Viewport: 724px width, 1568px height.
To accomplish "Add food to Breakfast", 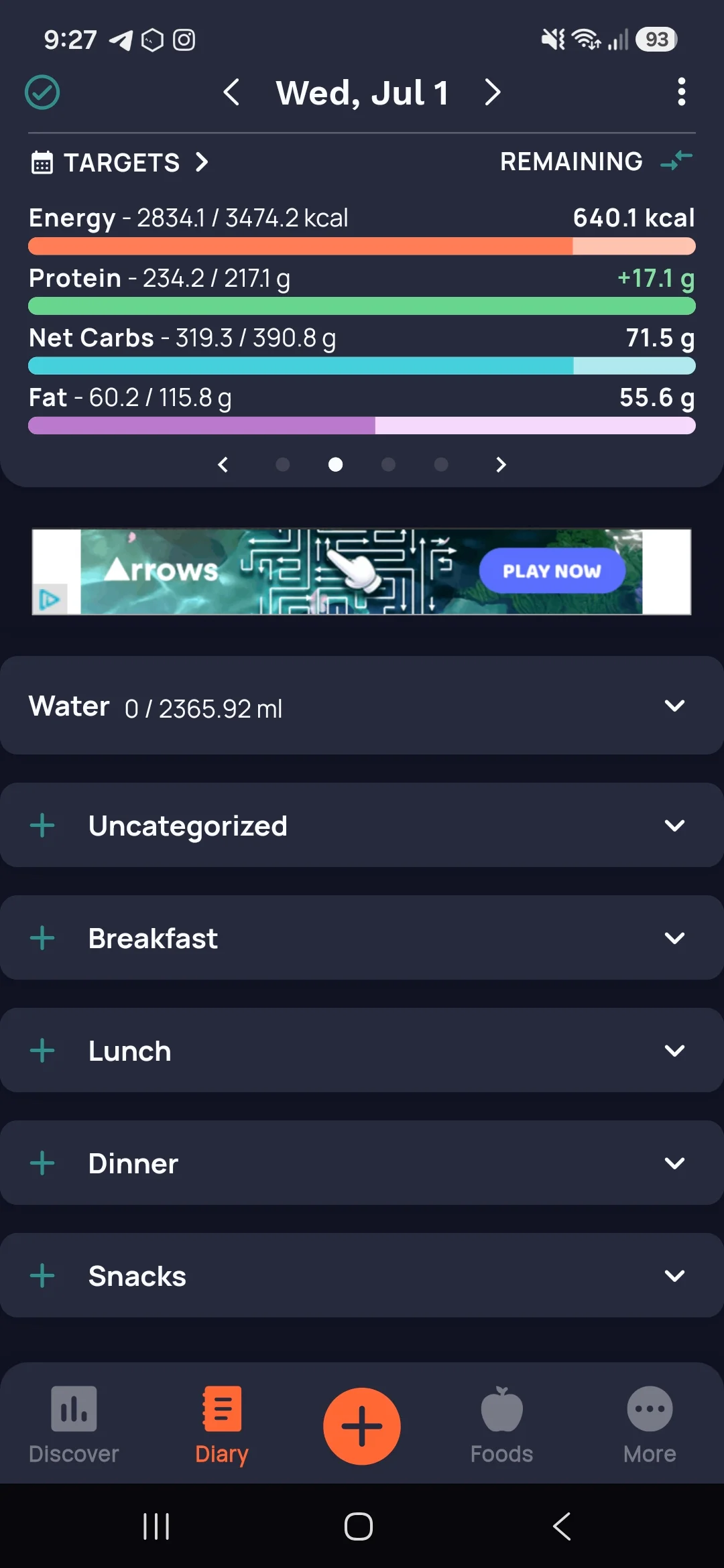I will pyautogui.click(x=42, y=938).
